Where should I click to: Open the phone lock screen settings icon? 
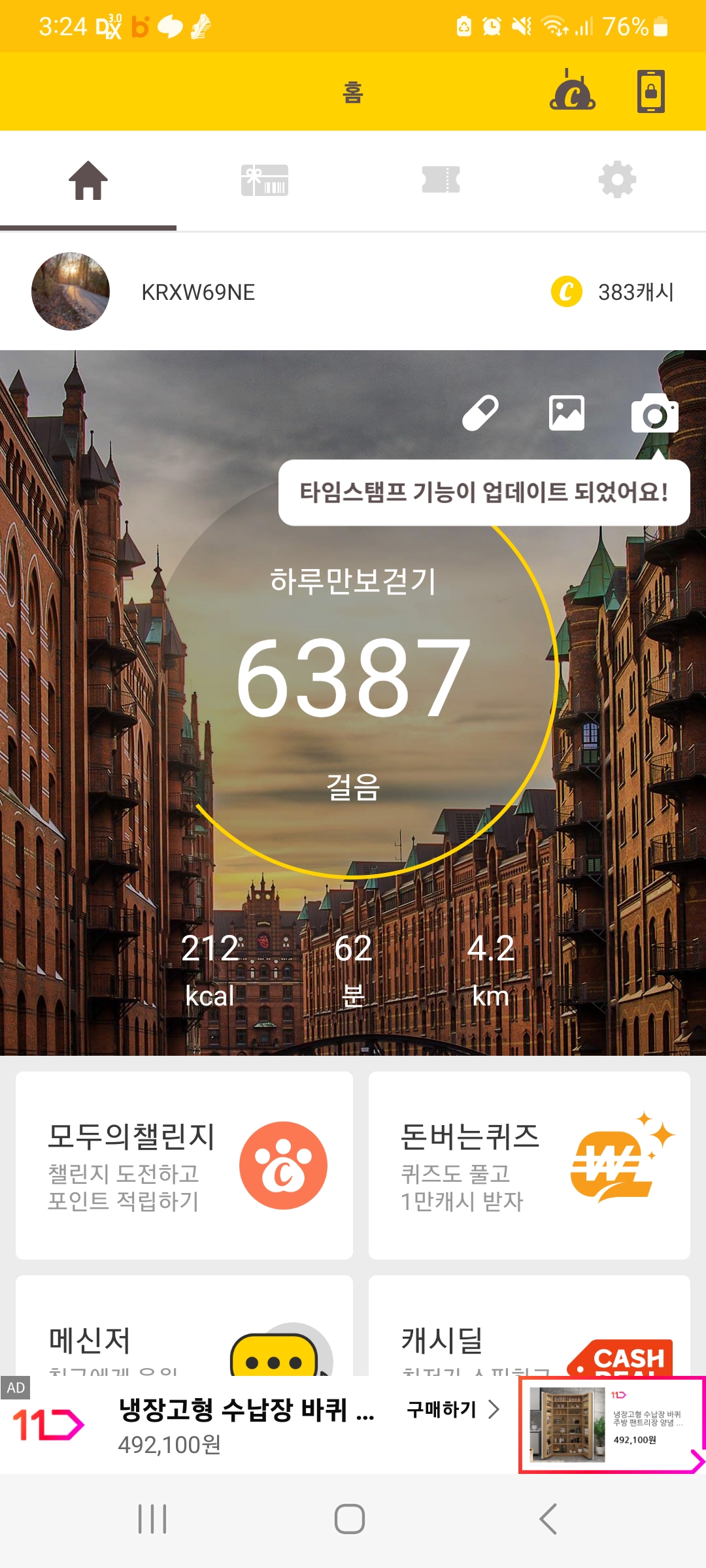(651, 91)
